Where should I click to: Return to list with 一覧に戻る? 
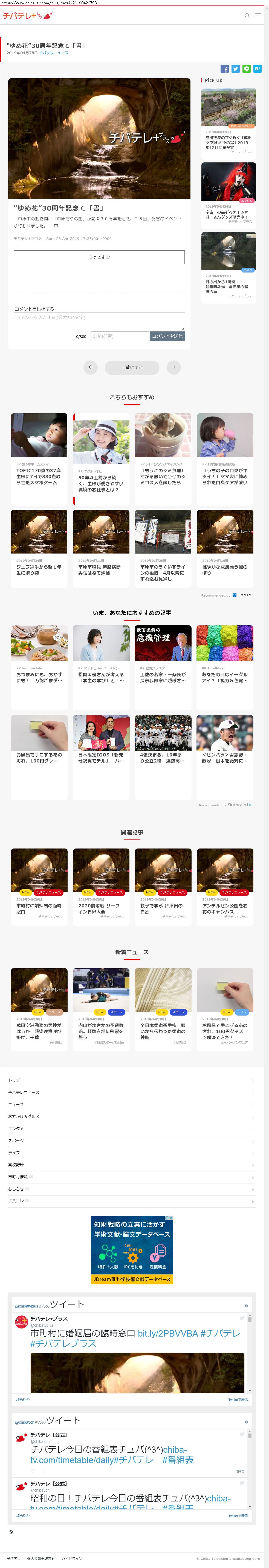coord(132,368)
